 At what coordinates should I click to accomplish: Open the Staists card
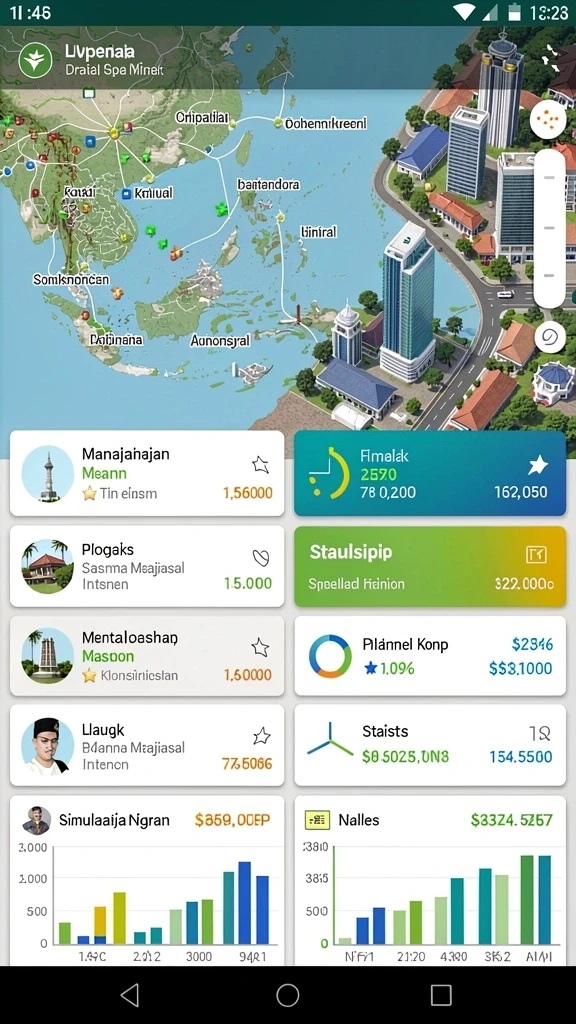pos(430,744)
